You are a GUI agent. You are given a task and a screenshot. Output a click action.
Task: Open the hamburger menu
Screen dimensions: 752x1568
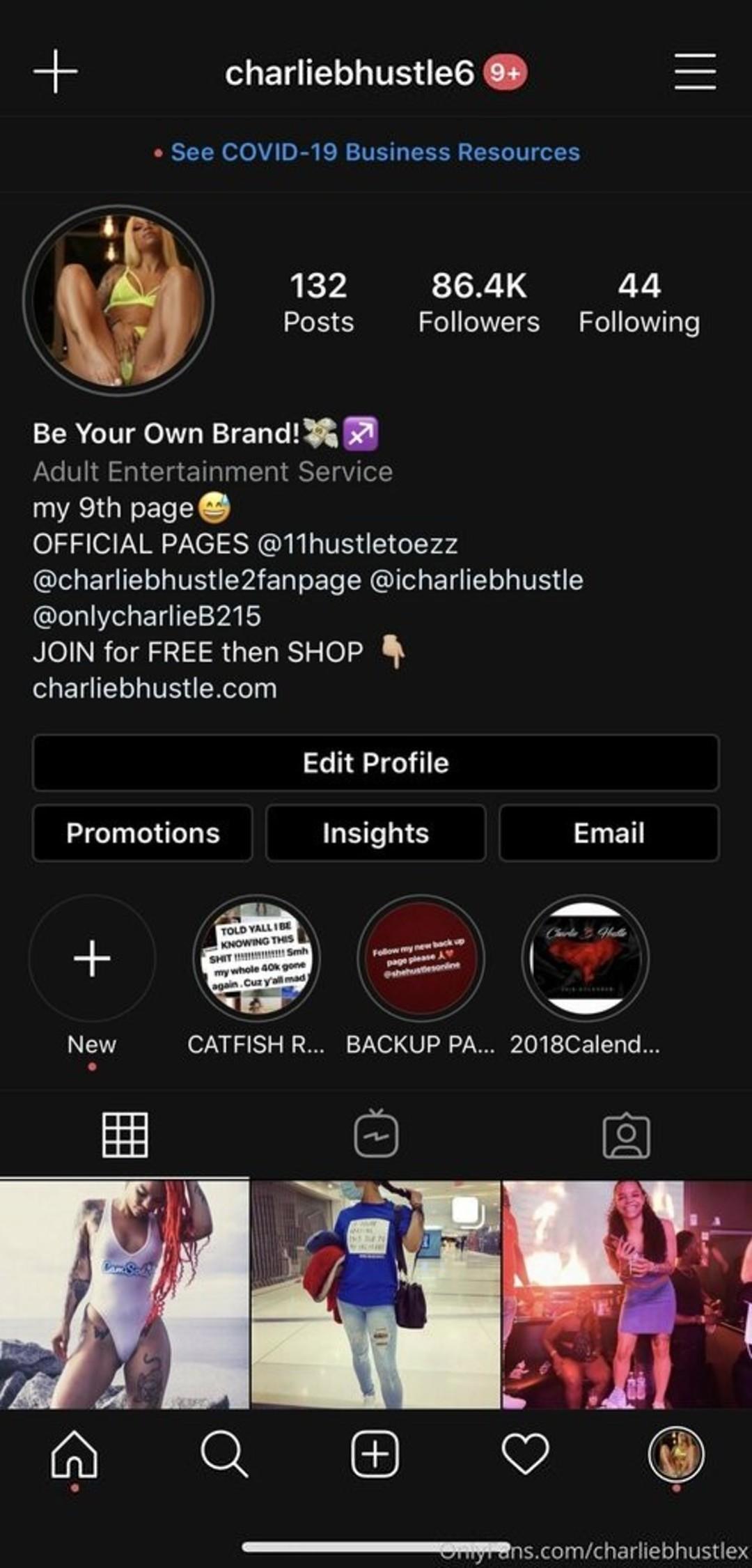(x=695, y=72)
